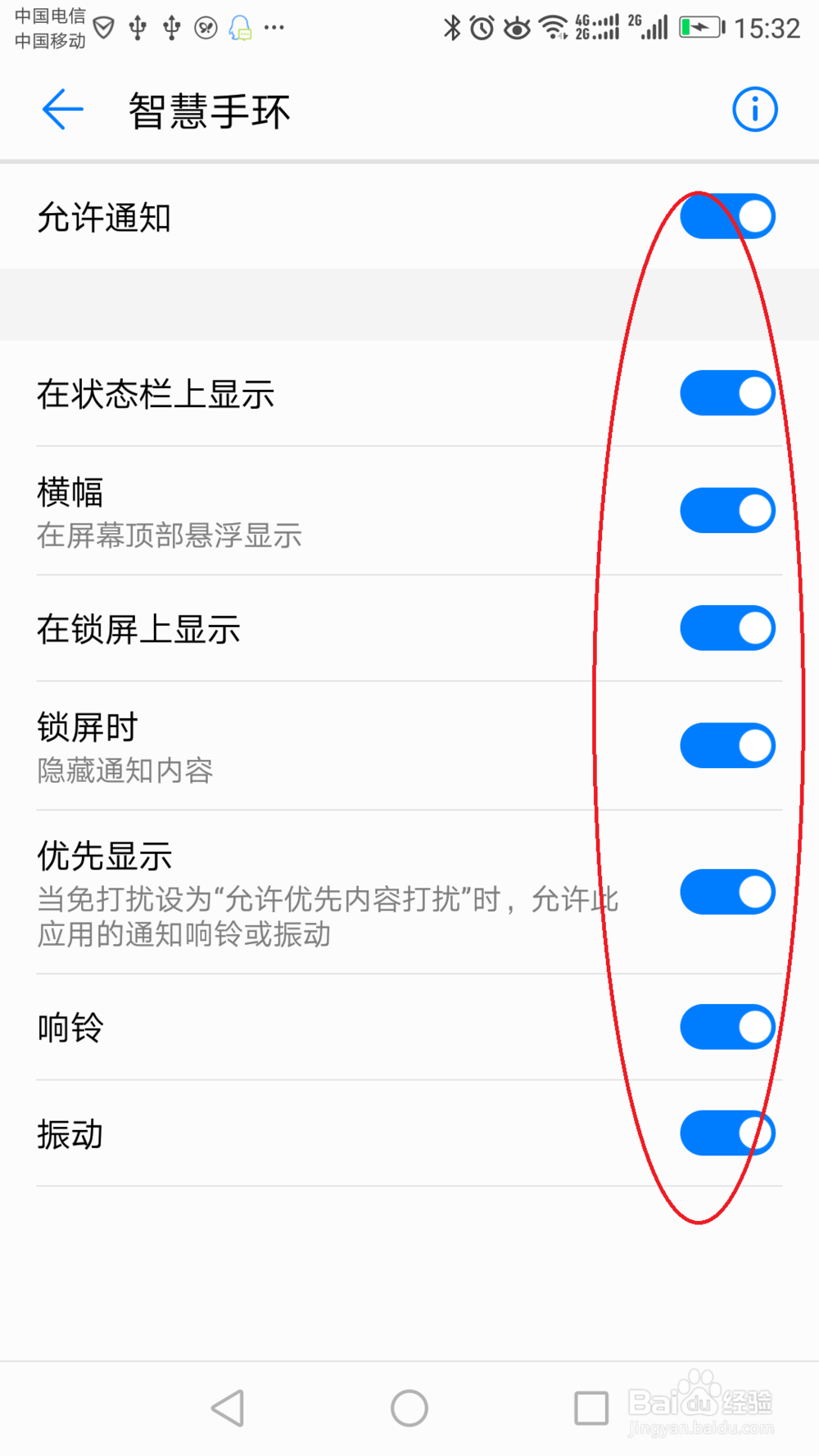Tap the alarm clock status bar icon
Viewport: 819px width, 1456px height.
pyautogui.click(x=482, y=27)
